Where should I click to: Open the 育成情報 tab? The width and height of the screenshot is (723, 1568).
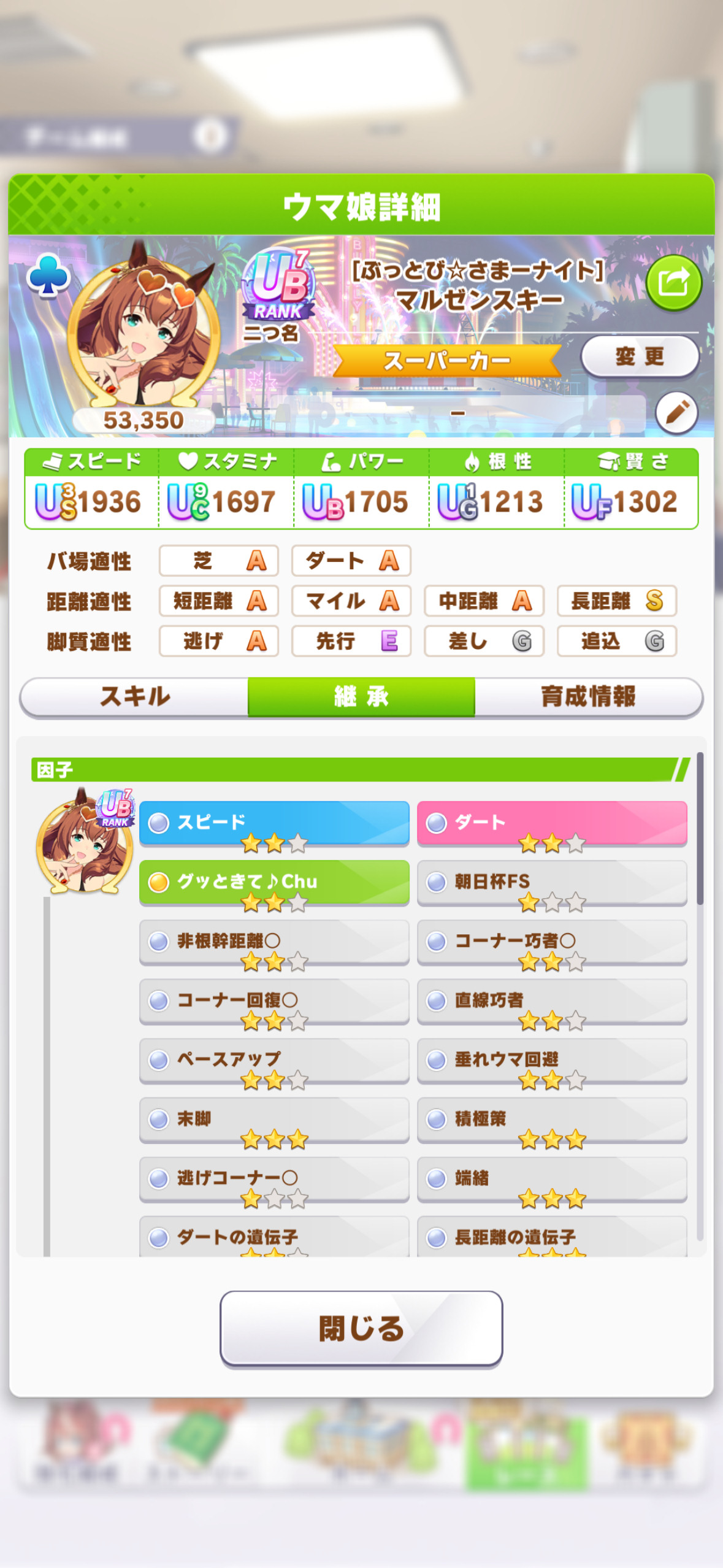coord(588,697)
